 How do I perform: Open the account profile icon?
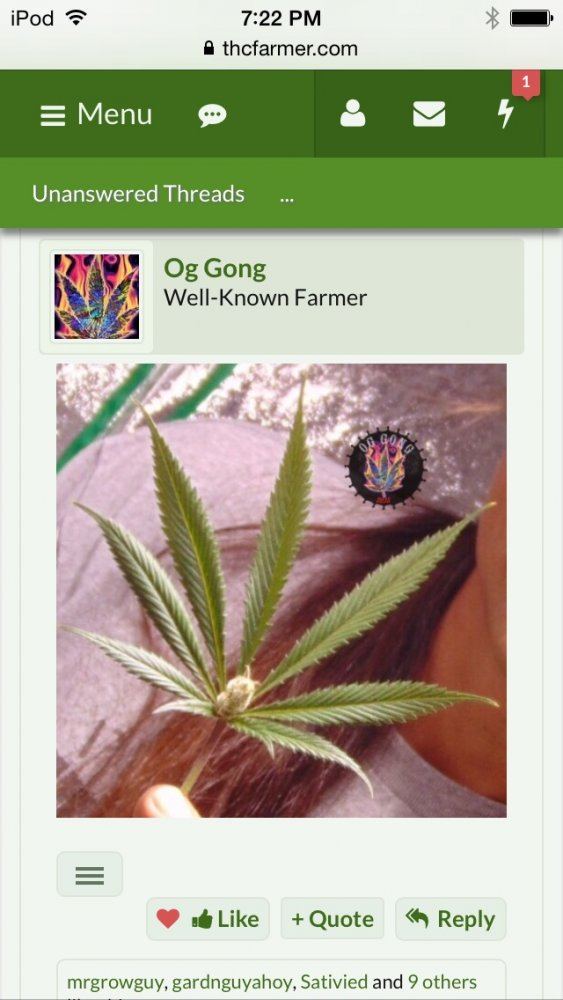353,114
